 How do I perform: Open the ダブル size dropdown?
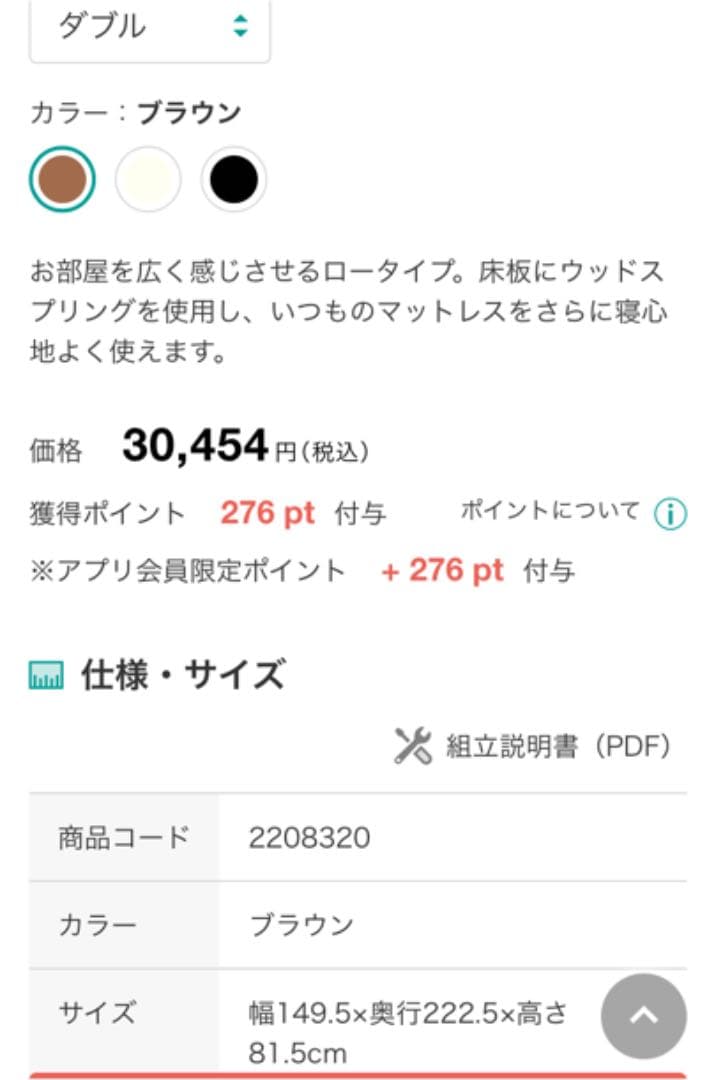[150, 28]
